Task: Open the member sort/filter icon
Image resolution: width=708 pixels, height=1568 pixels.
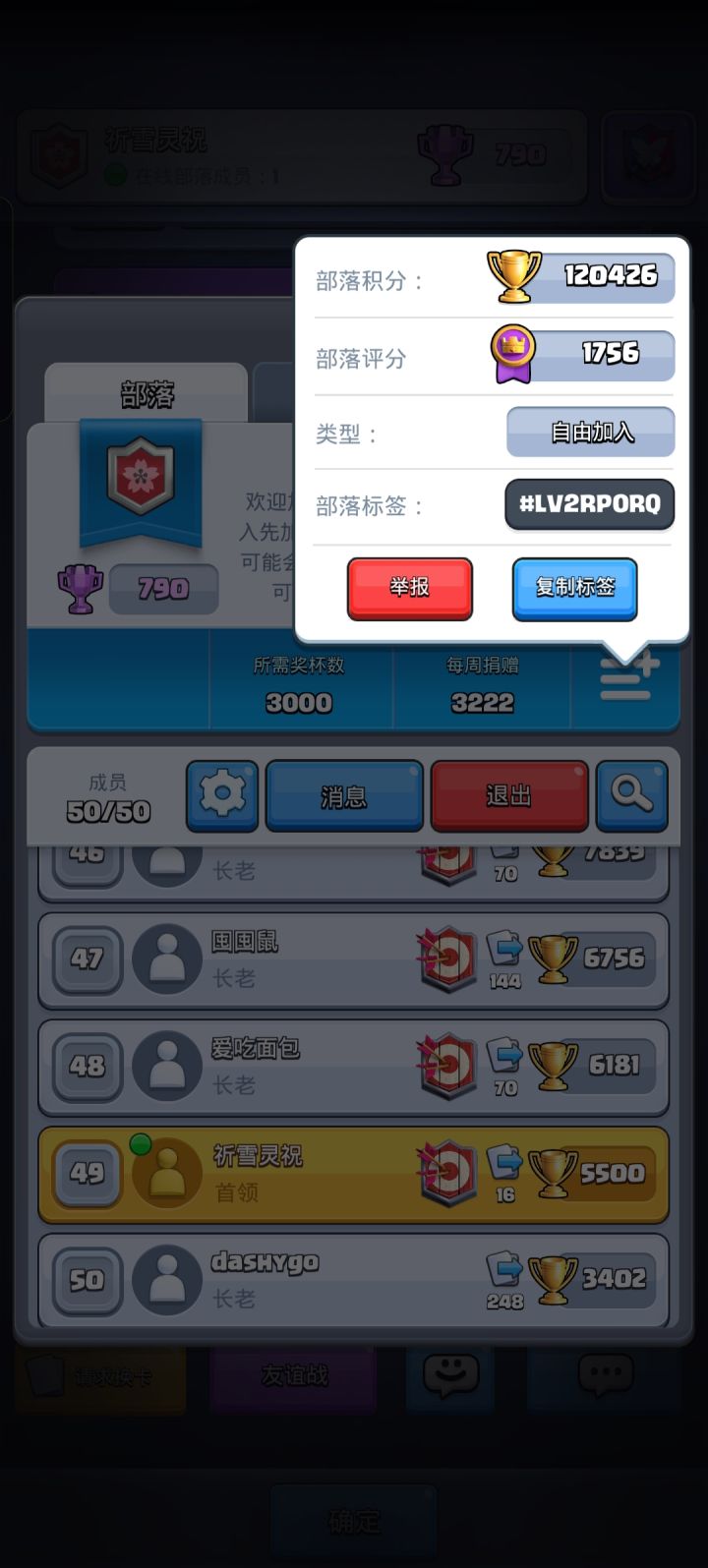Action: 626,678
